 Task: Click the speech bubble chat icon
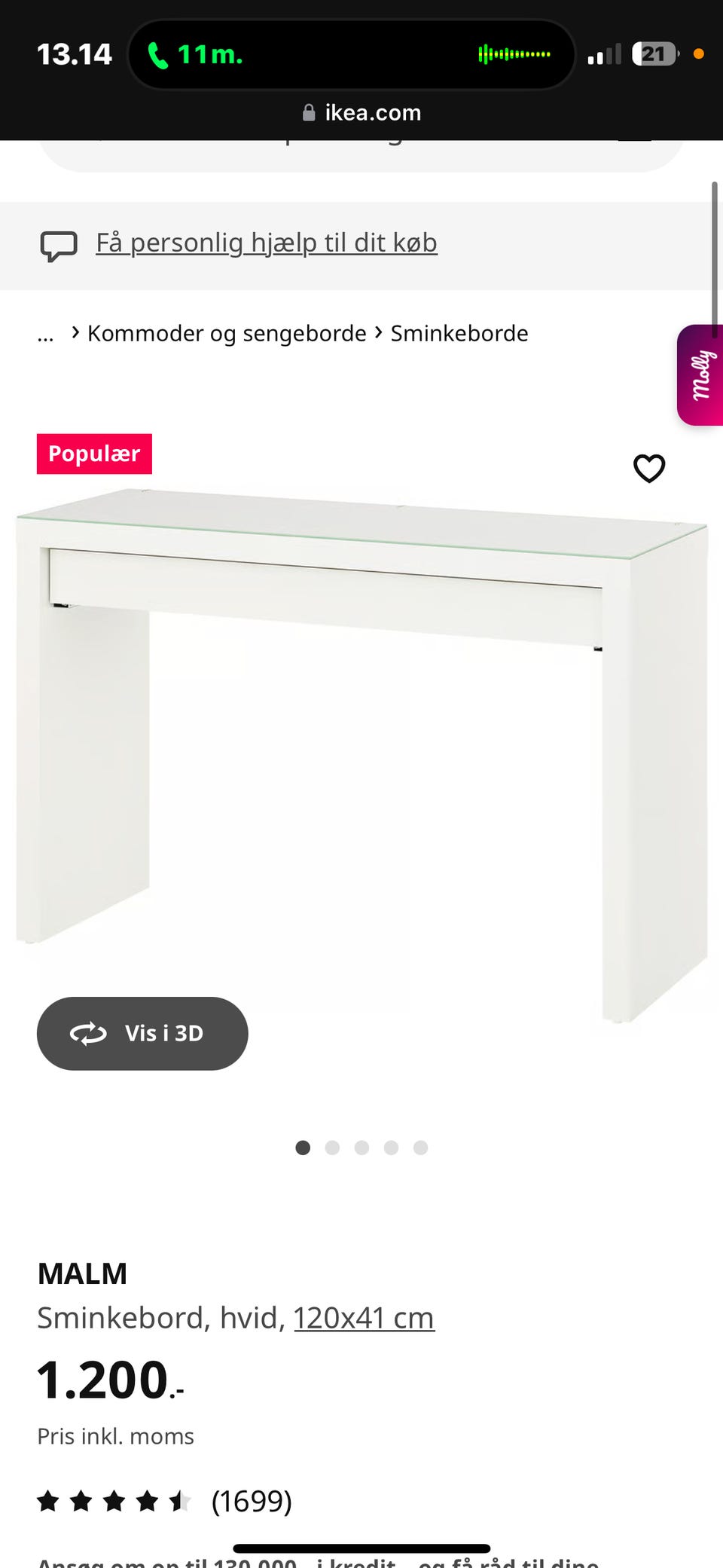click(59, 243)
